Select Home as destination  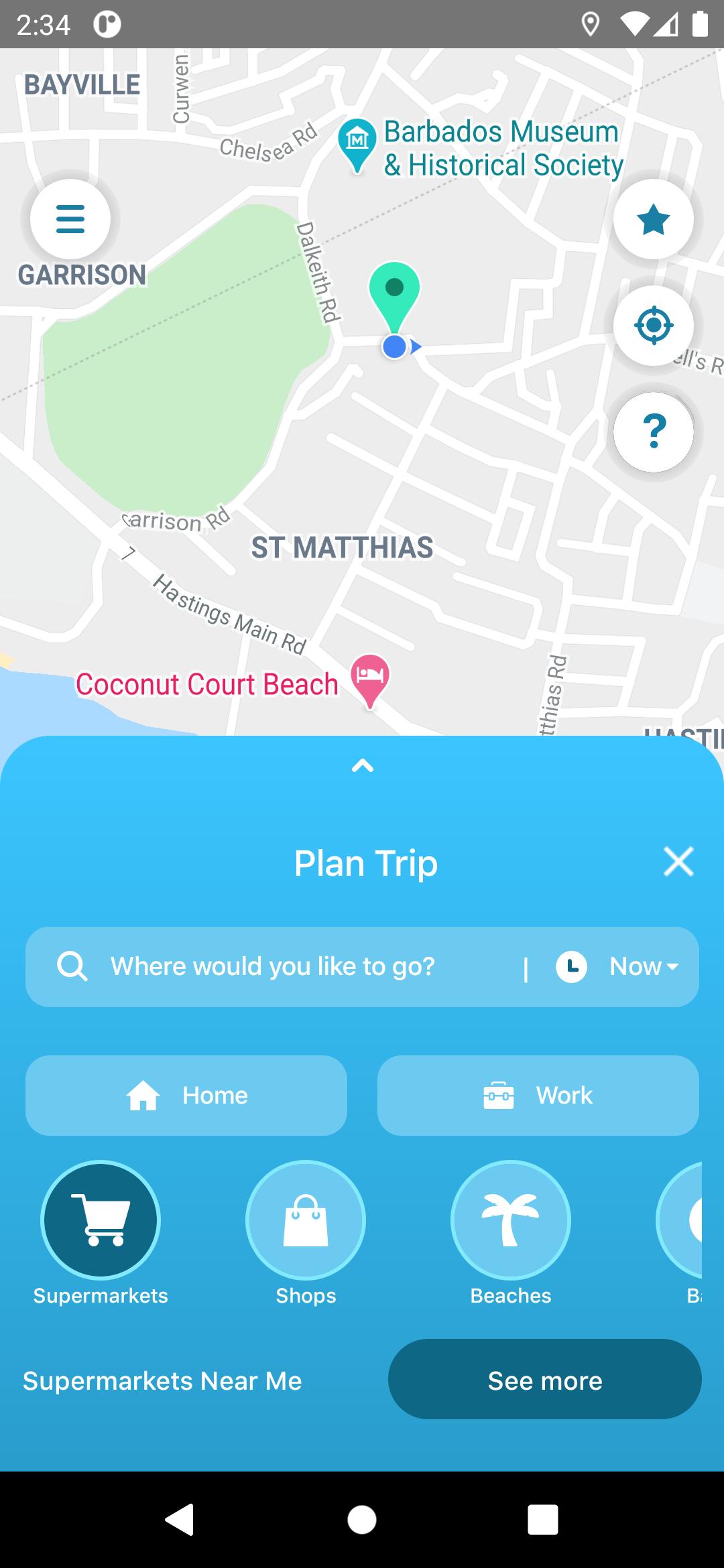click(186, 1095)
